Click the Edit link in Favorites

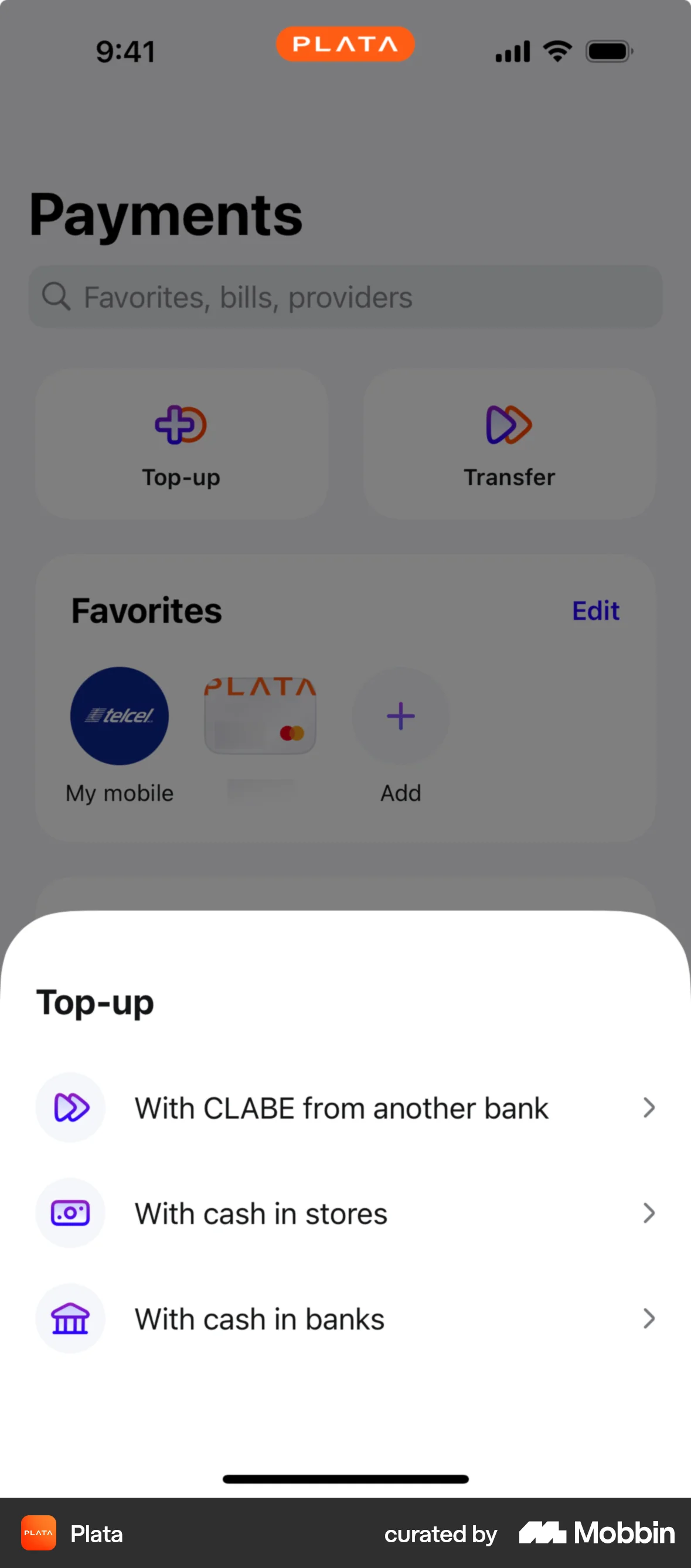point(595,611)
